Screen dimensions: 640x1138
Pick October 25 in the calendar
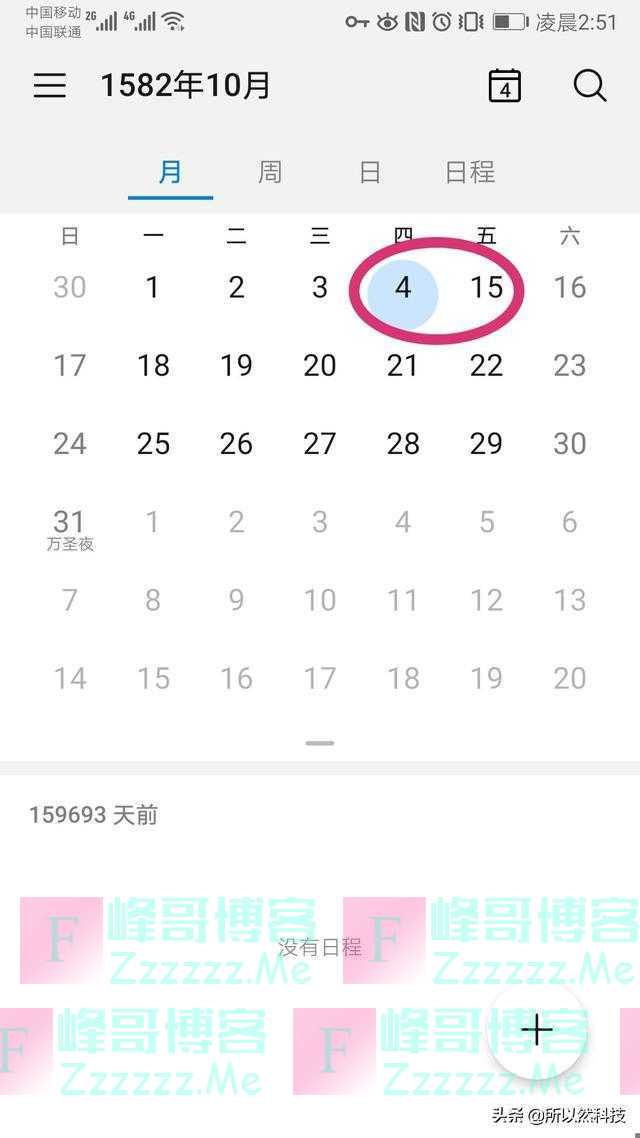(x=153, y=444)
